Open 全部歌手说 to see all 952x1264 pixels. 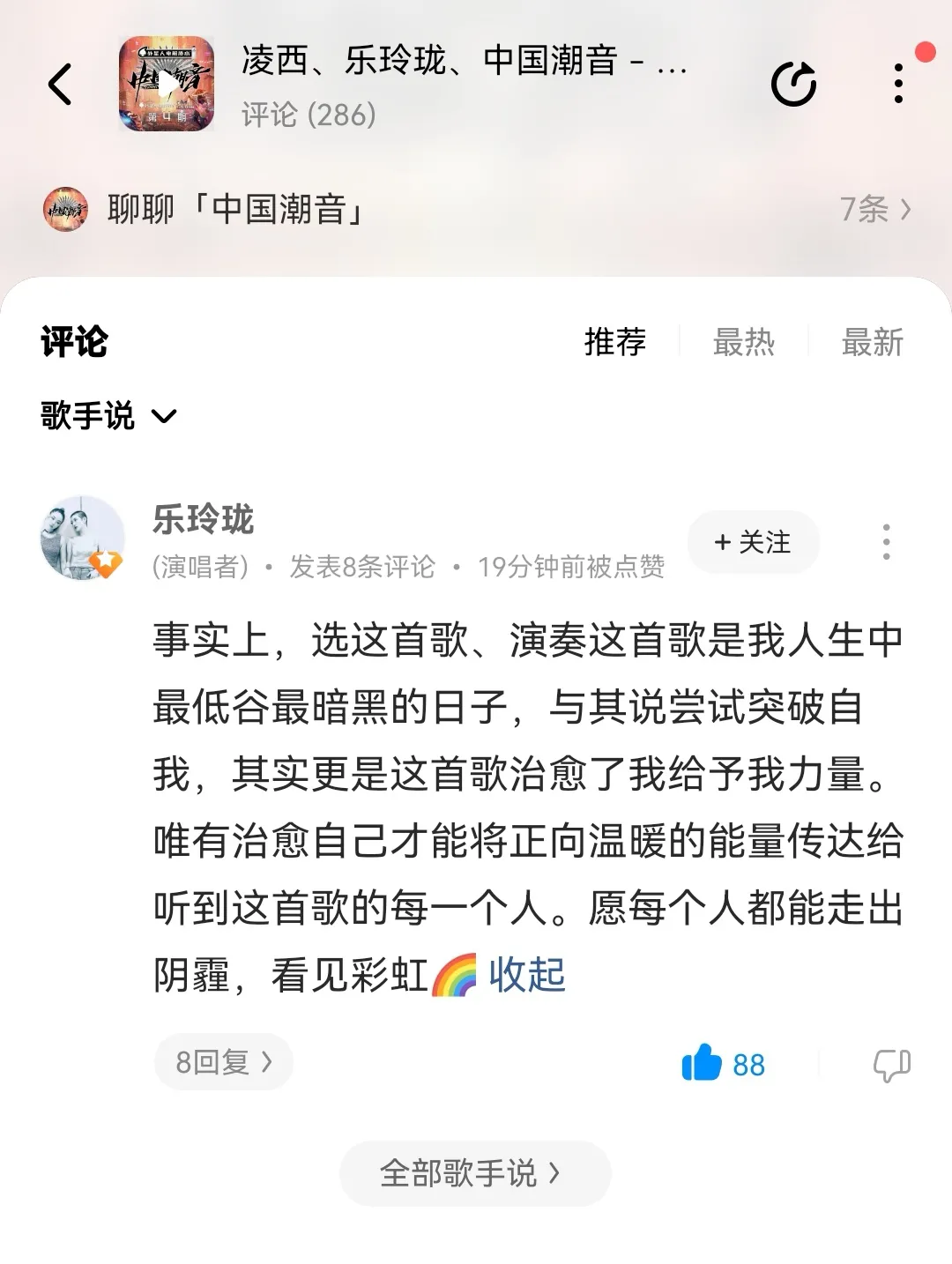pos(475,1173)
